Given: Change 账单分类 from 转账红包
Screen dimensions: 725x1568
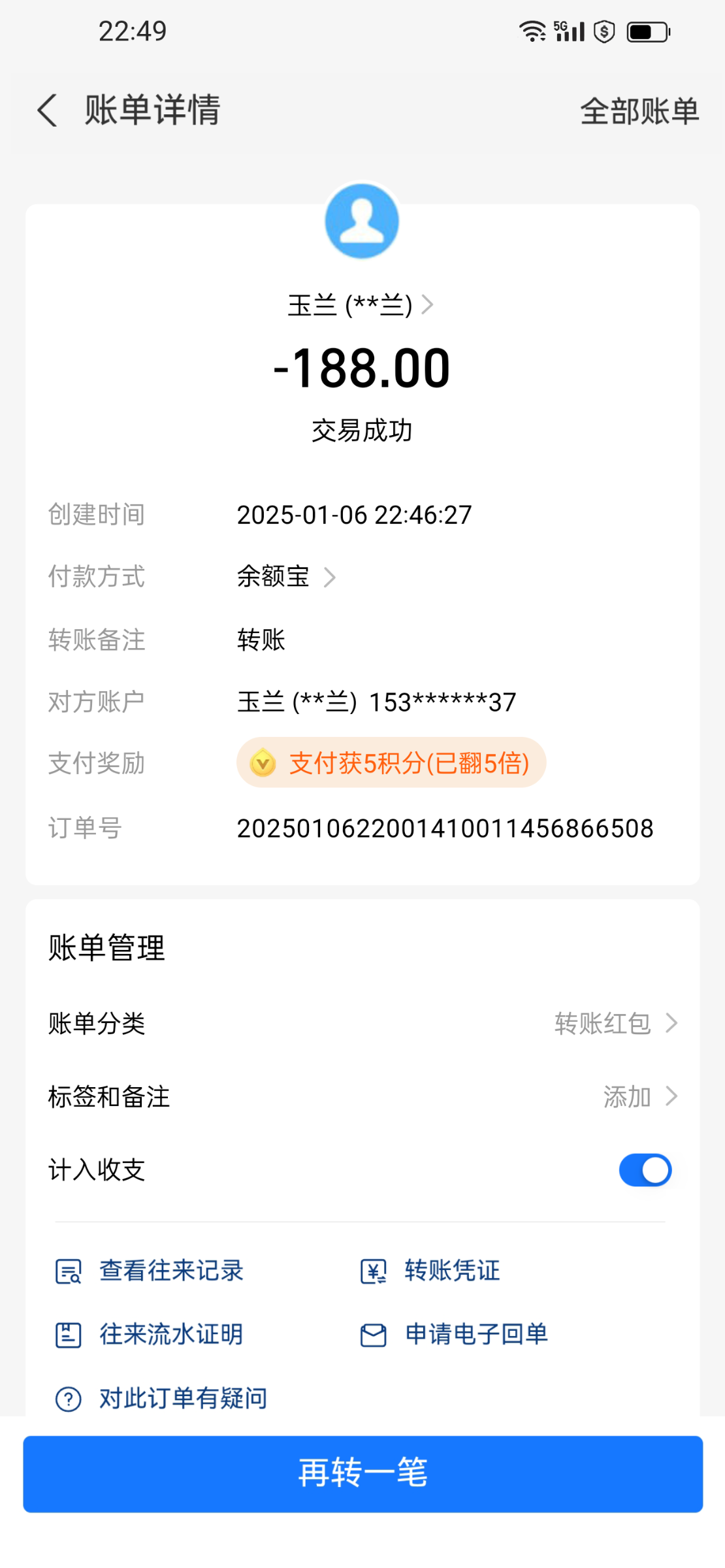Looking at the screenshot, I should (362, 1023).
